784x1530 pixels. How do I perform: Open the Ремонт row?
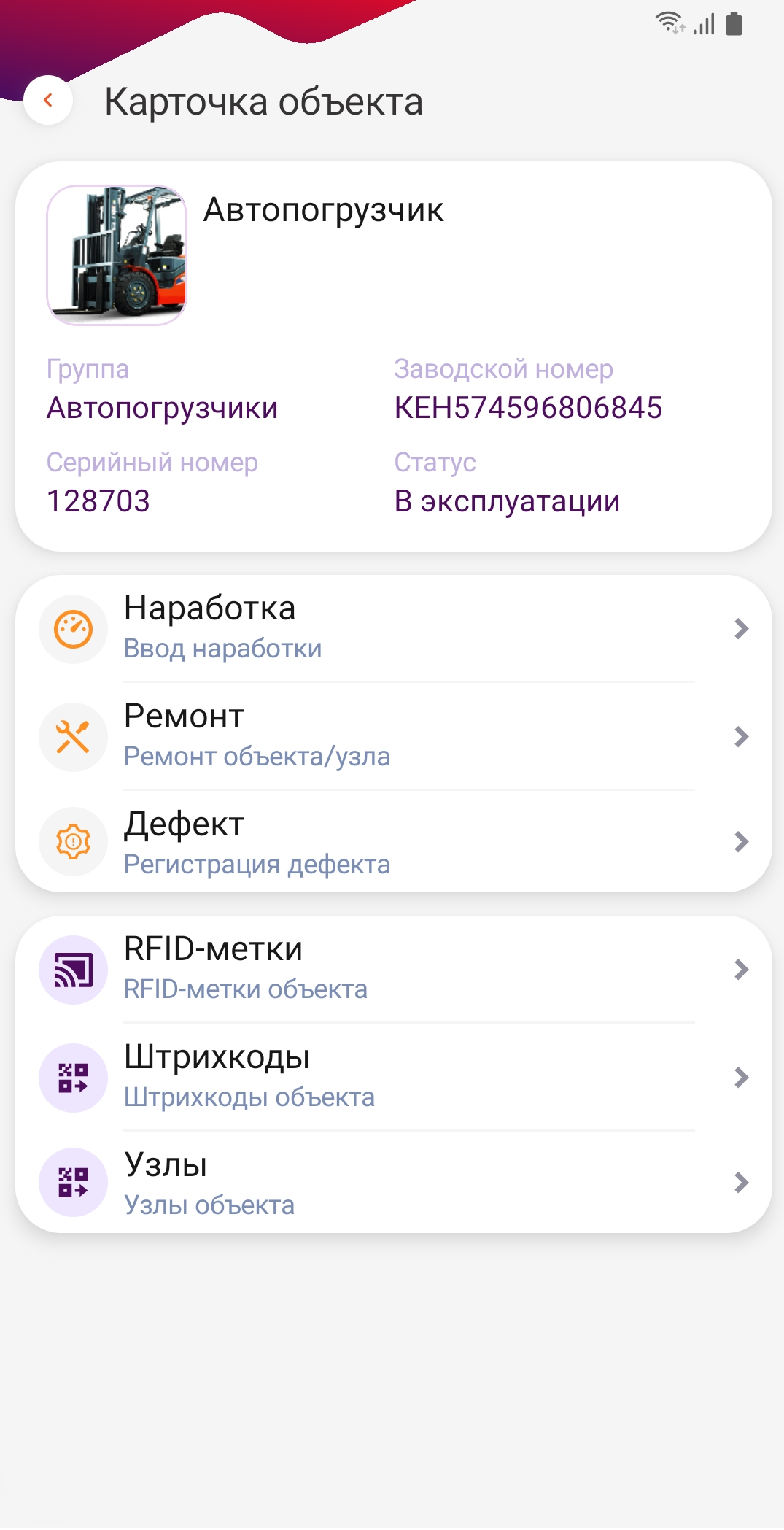(x=394, y=736)
